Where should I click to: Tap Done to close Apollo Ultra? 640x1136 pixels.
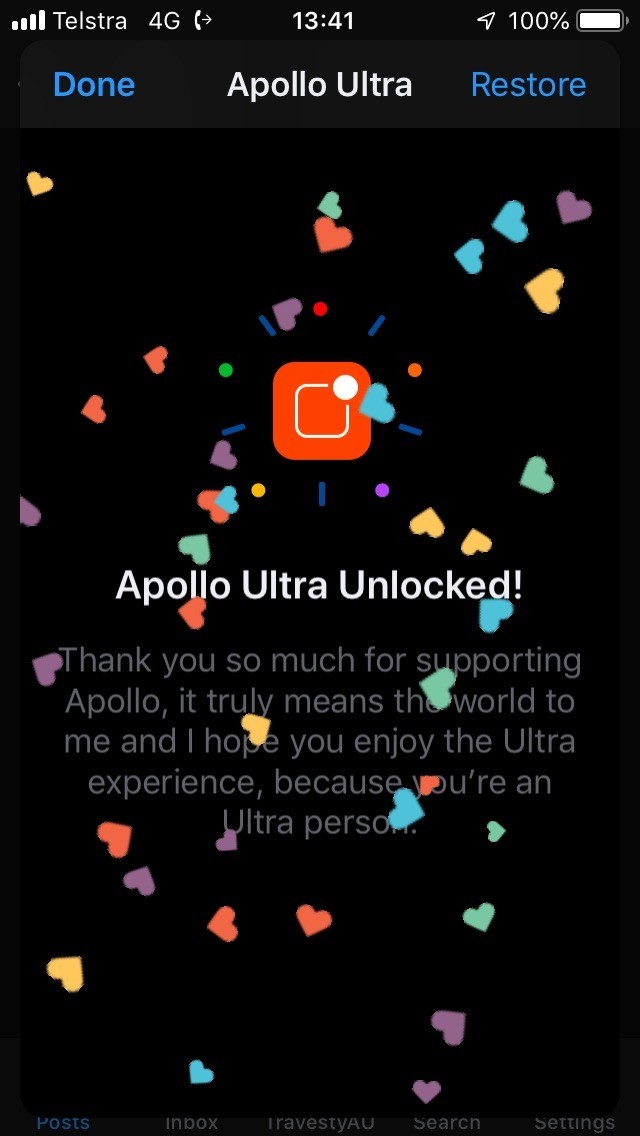pyautogui.click(x=94, y=85)
